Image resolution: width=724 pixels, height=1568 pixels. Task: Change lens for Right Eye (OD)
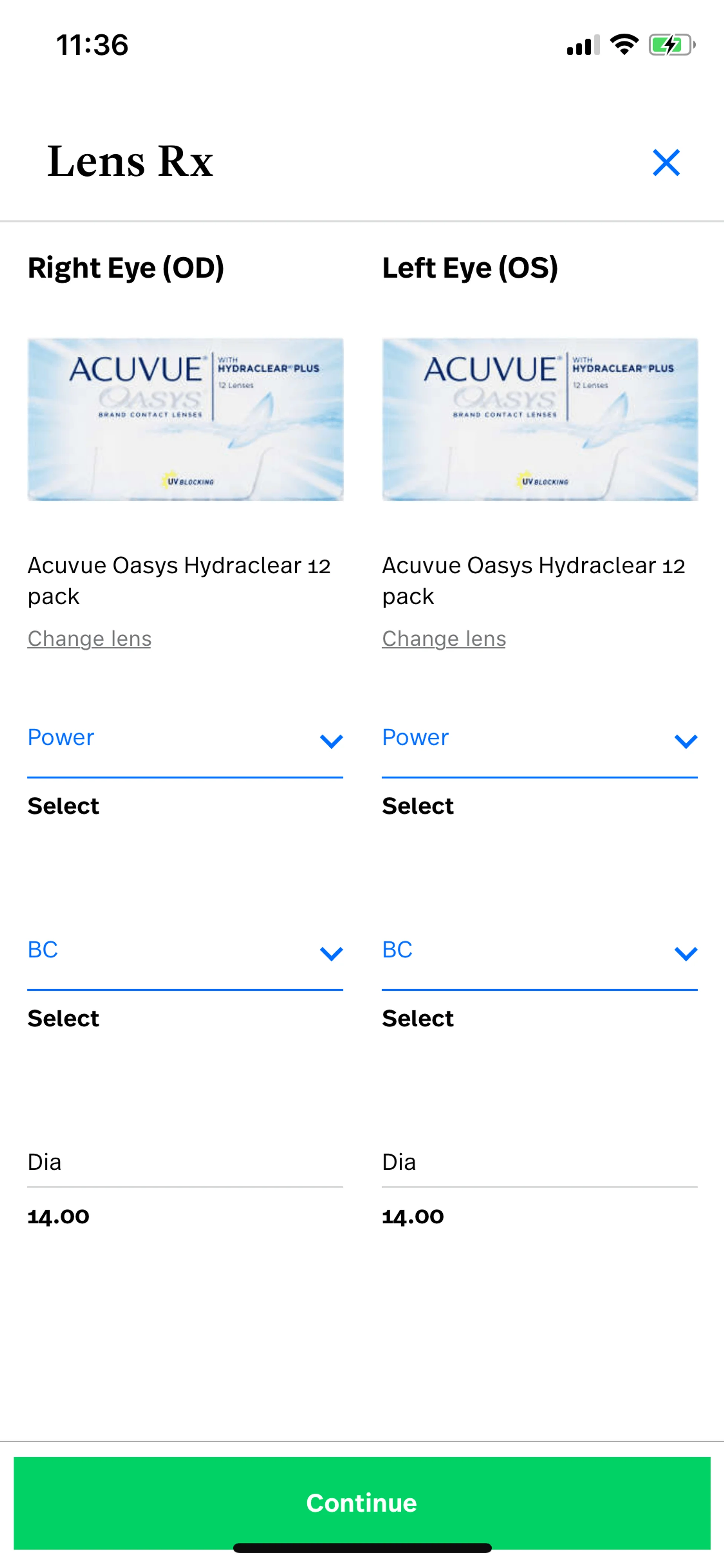coord(89,639)
